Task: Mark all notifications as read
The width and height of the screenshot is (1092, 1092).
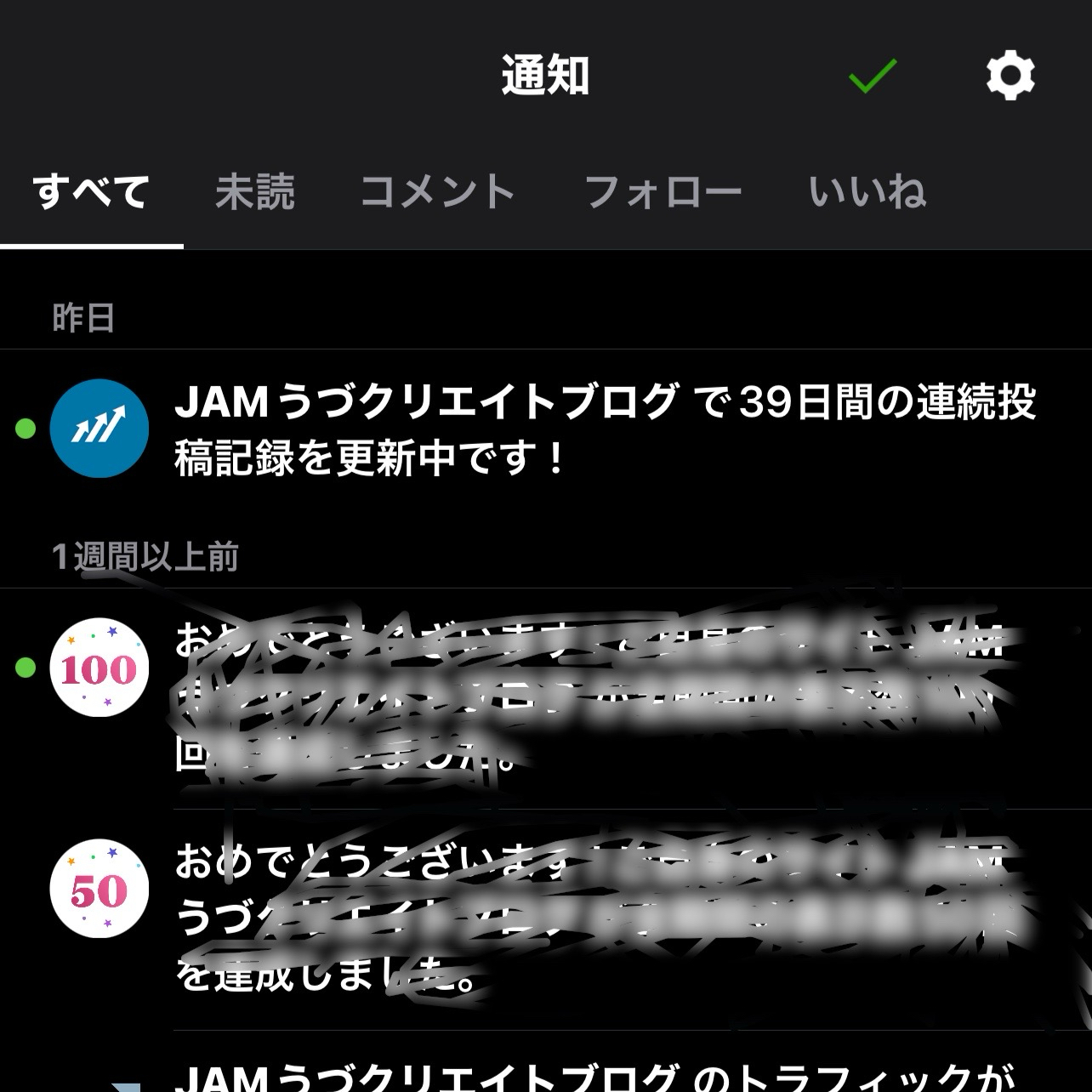Action: click(x=873, y=77)
